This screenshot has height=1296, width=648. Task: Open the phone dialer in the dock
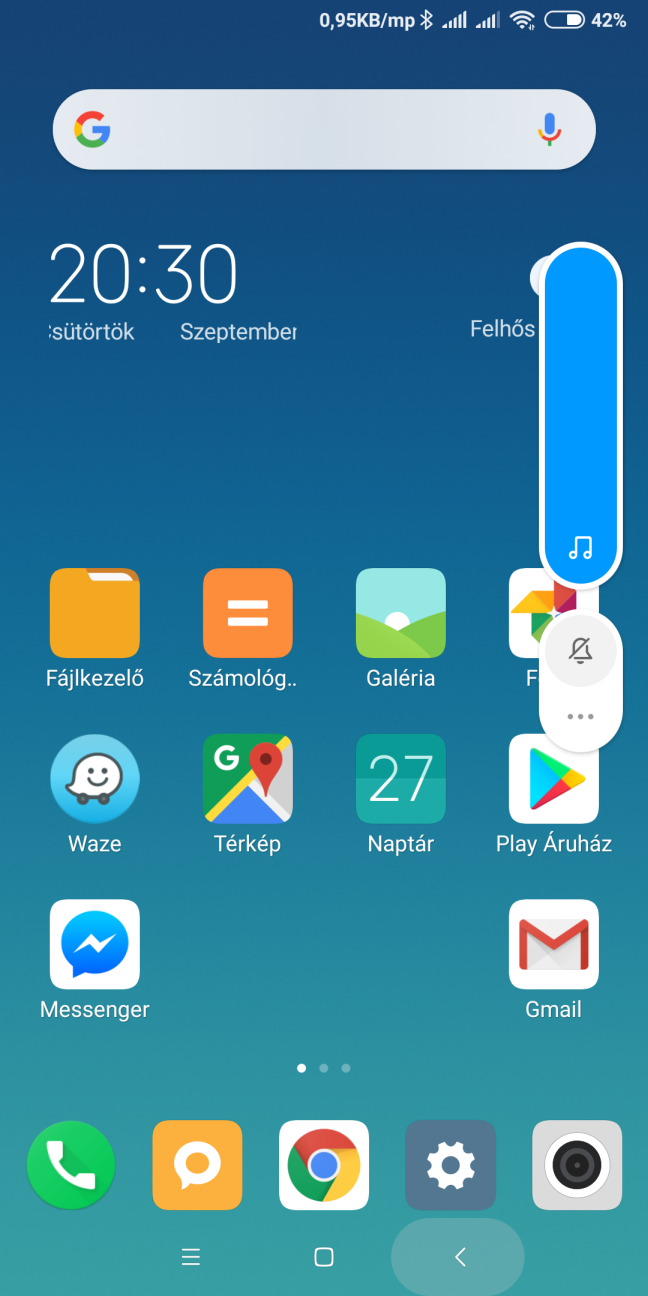click(71, 1165)
